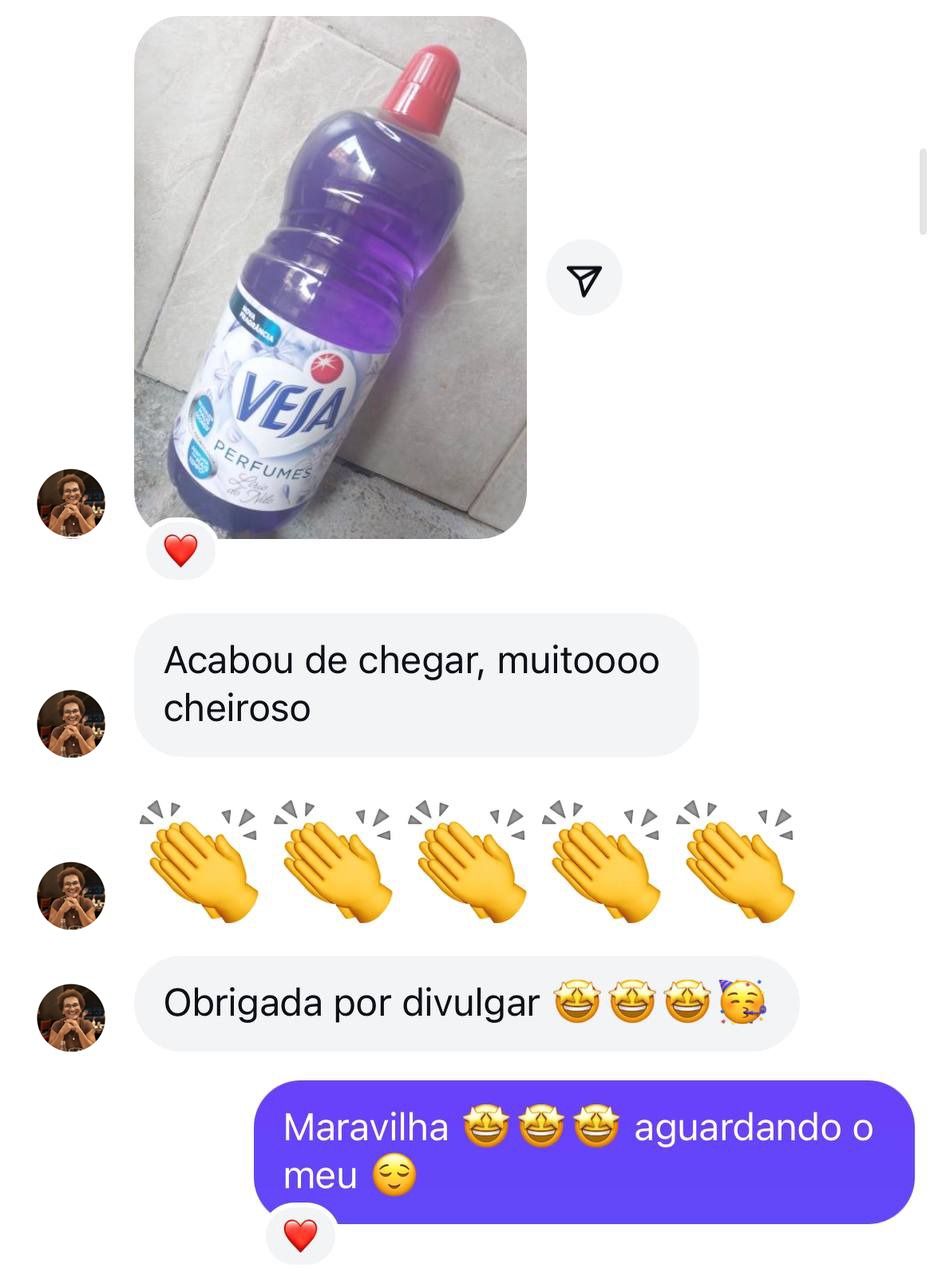Open the sender's avatar beside "Acabou de chegar"
Viewport: 934px width, 1280px height.
71,723
